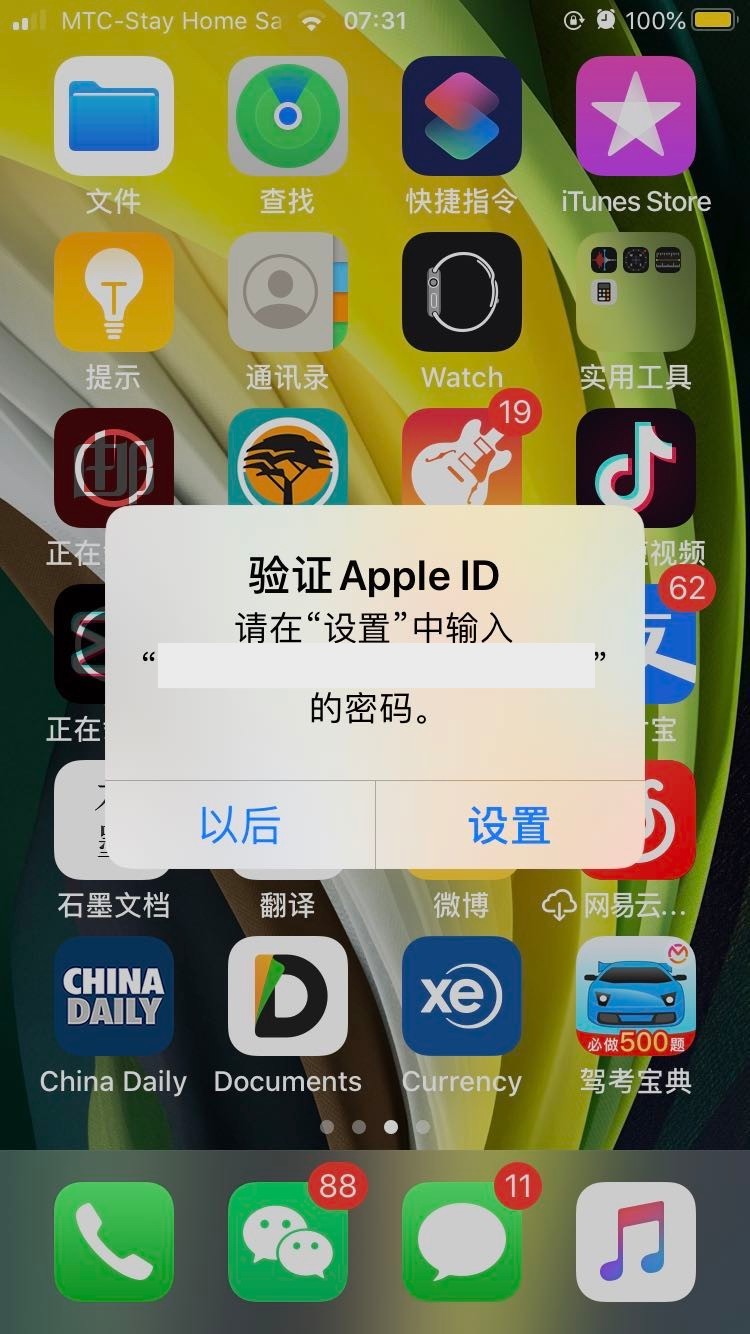This screenshot has height=1334, width=750.
Task: Open the 文件 Files app
Action: point(113,117)
